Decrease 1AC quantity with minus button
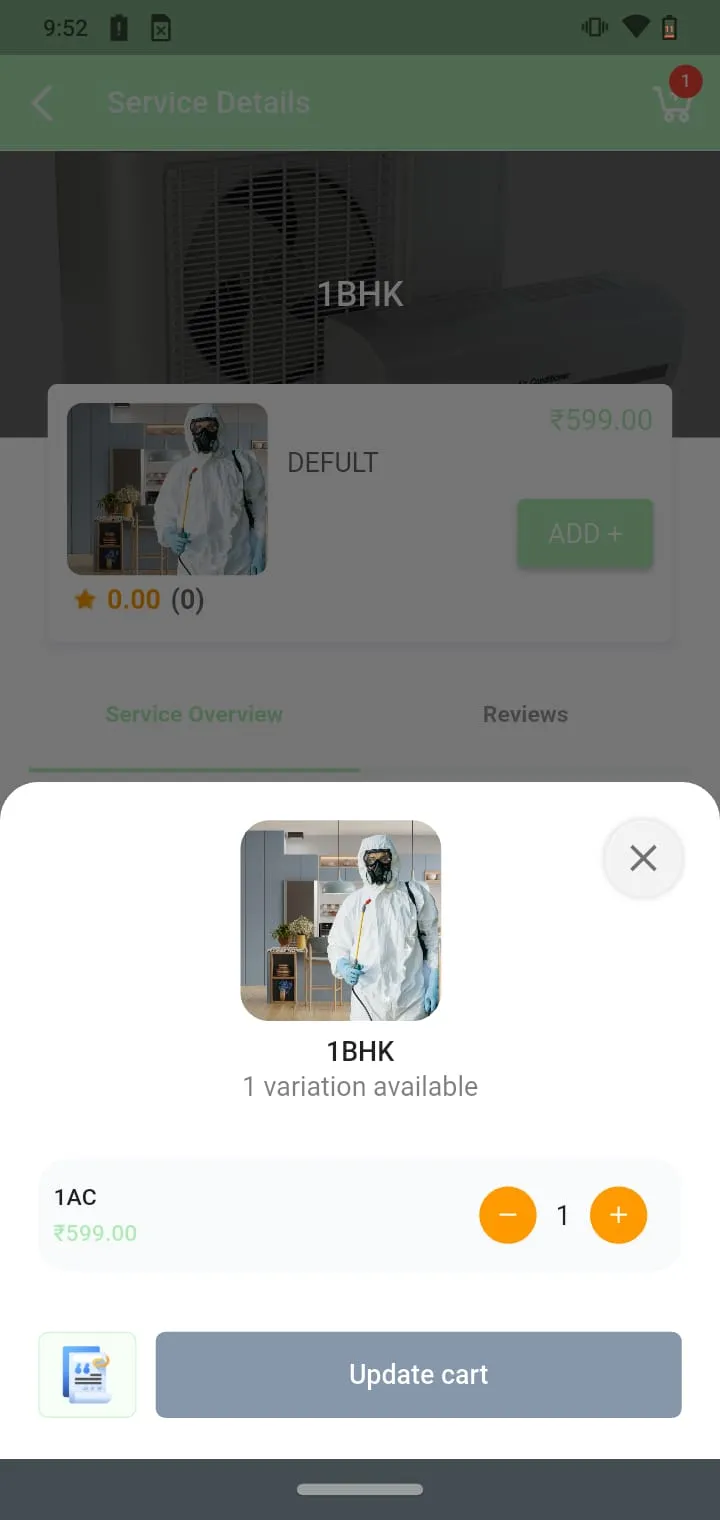The height and width of the screenshot is (1520, 720). point(508,1215)
